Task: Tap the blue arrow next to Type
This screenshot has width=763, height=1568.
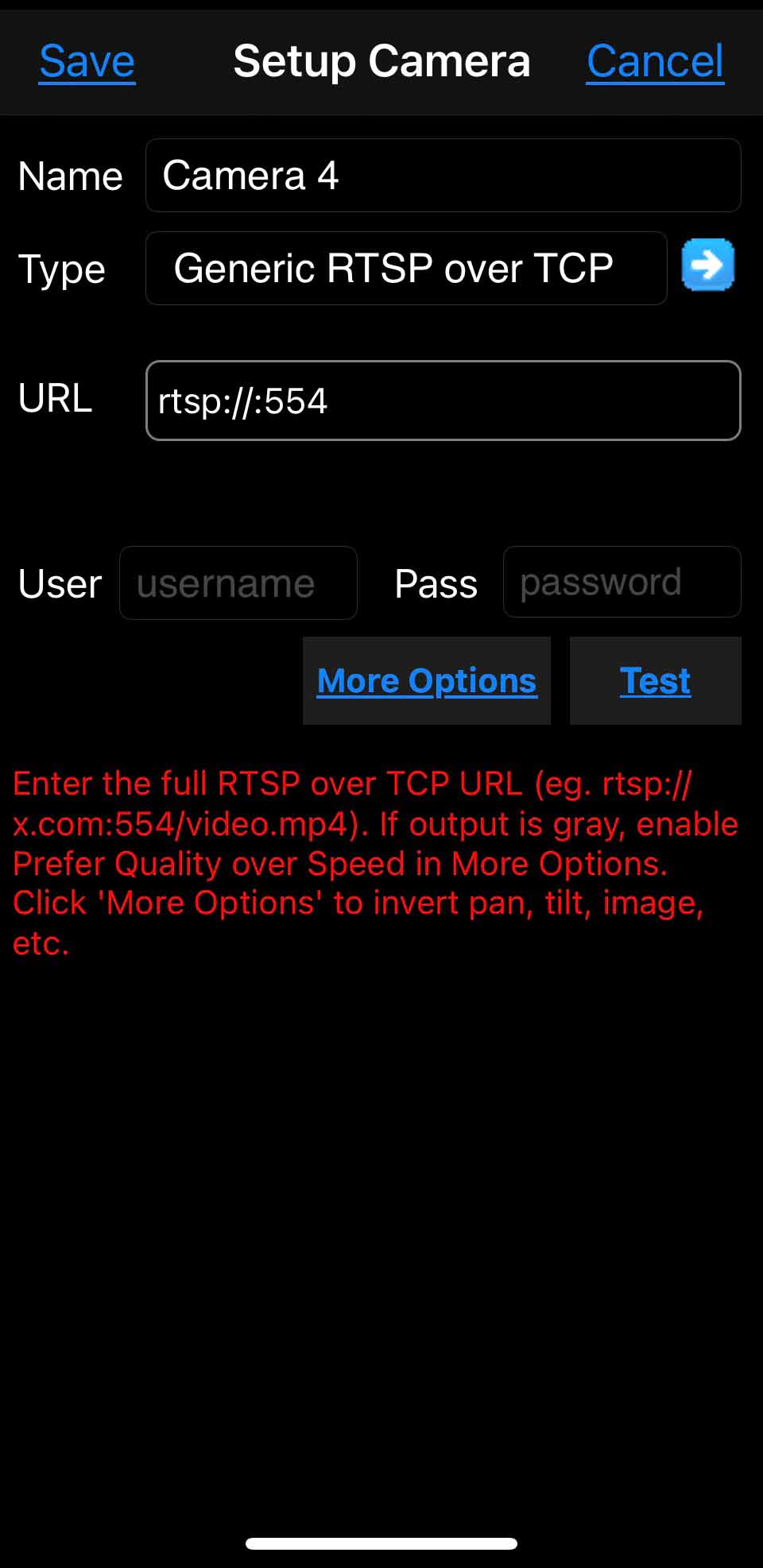Action: point(707,265)
